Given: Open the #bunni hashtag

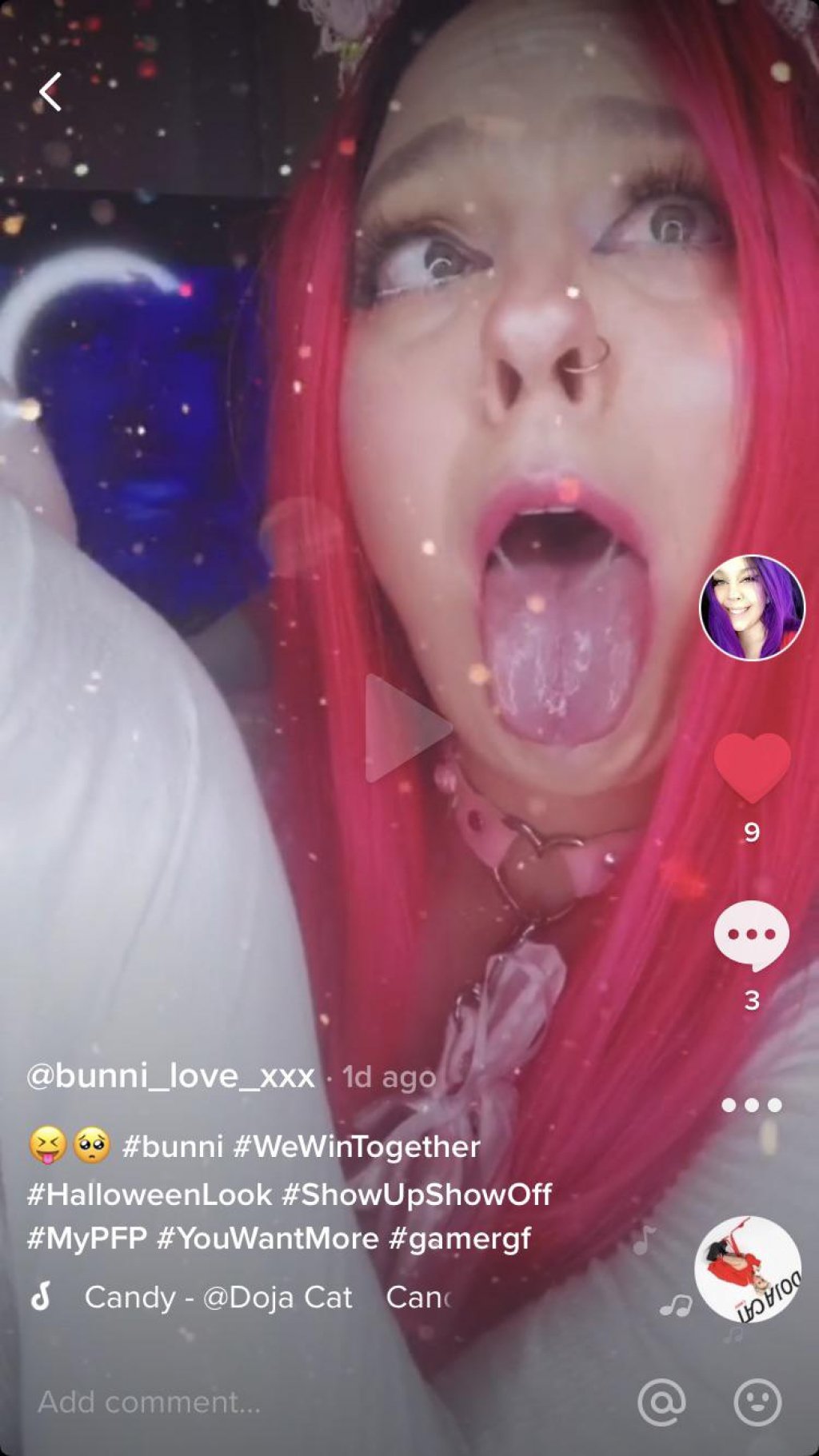Looking at the screenshot, I should [172, 1147].
